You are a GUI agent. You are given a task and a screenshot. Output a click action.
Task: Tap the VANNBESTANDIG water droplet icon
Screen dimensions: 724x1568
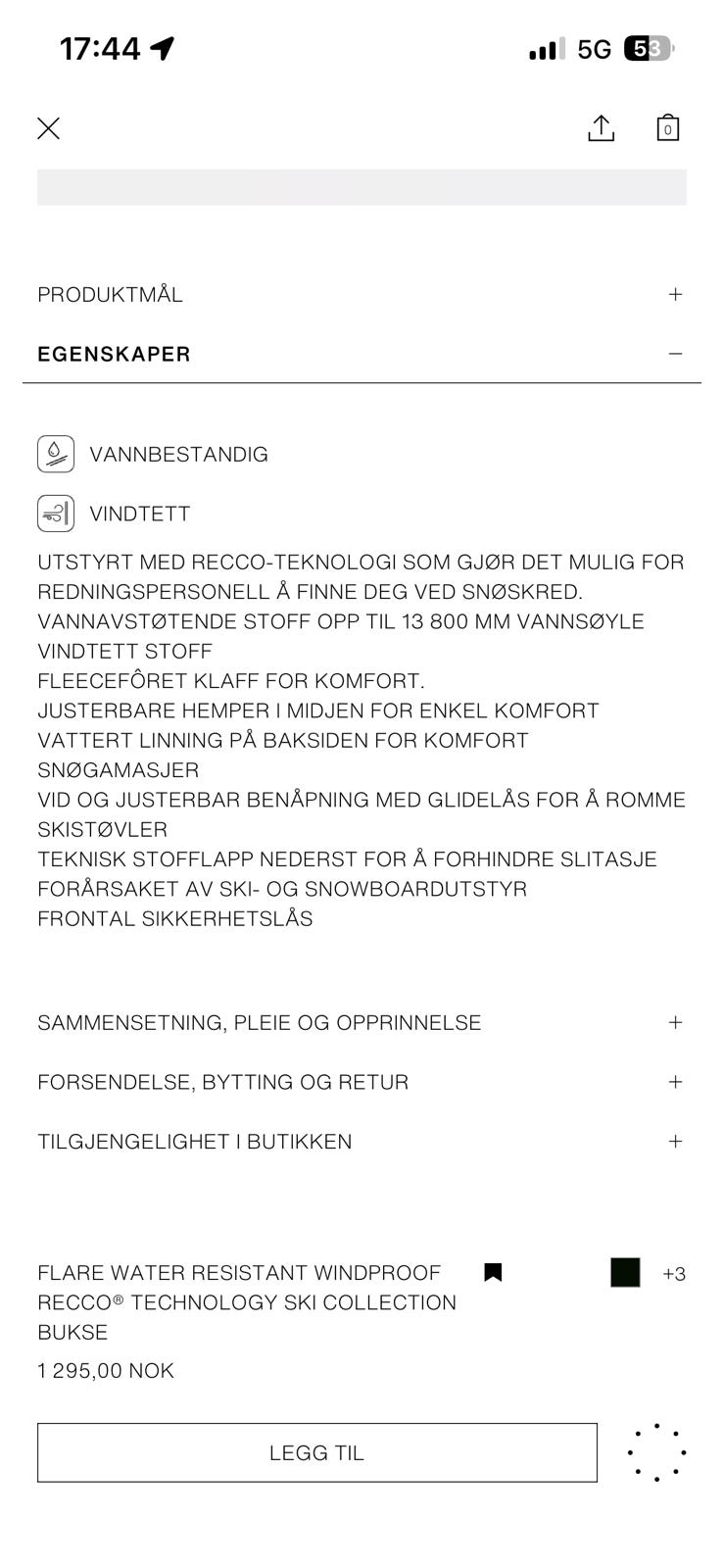(56, 454)
